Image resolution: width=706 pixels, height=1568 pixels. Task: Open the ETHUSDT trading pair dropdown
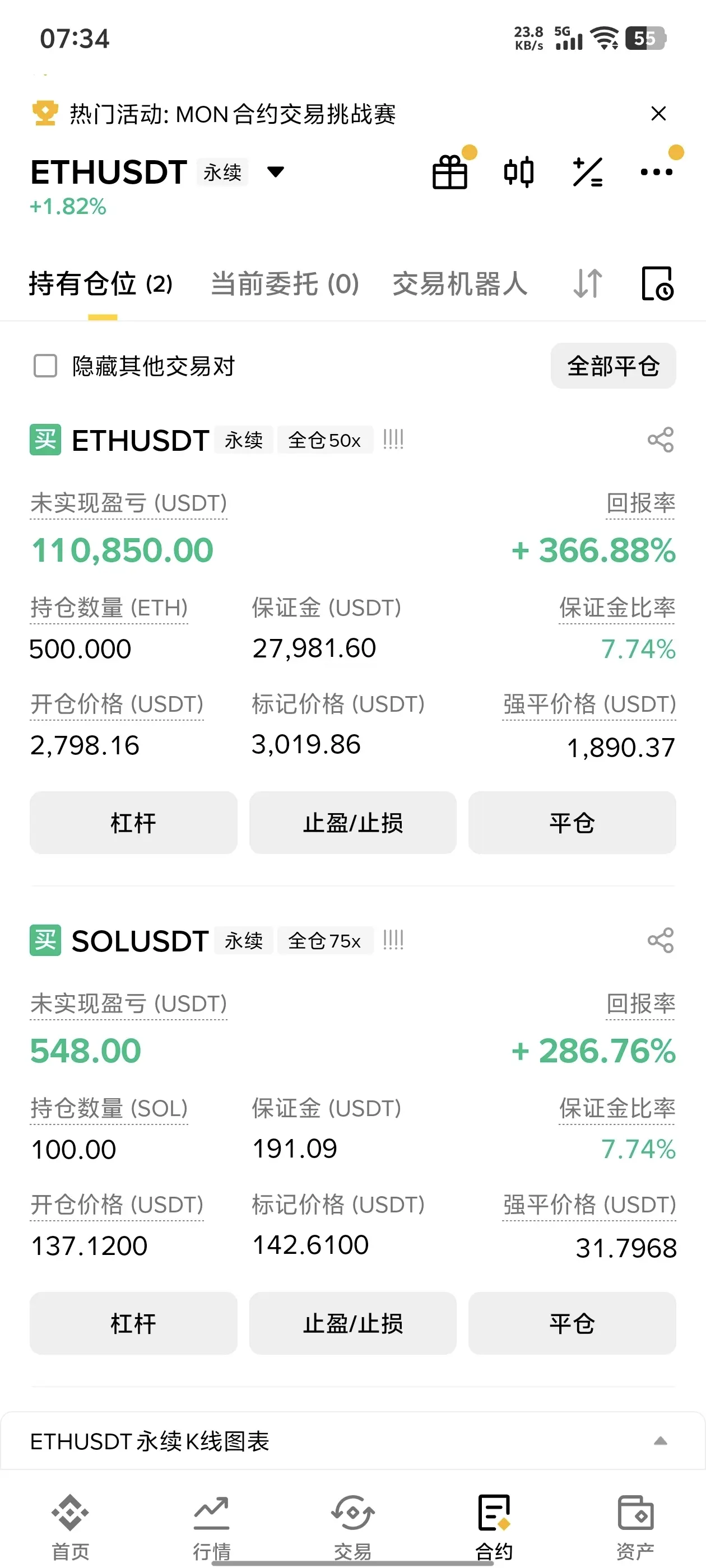click(275, 172)
